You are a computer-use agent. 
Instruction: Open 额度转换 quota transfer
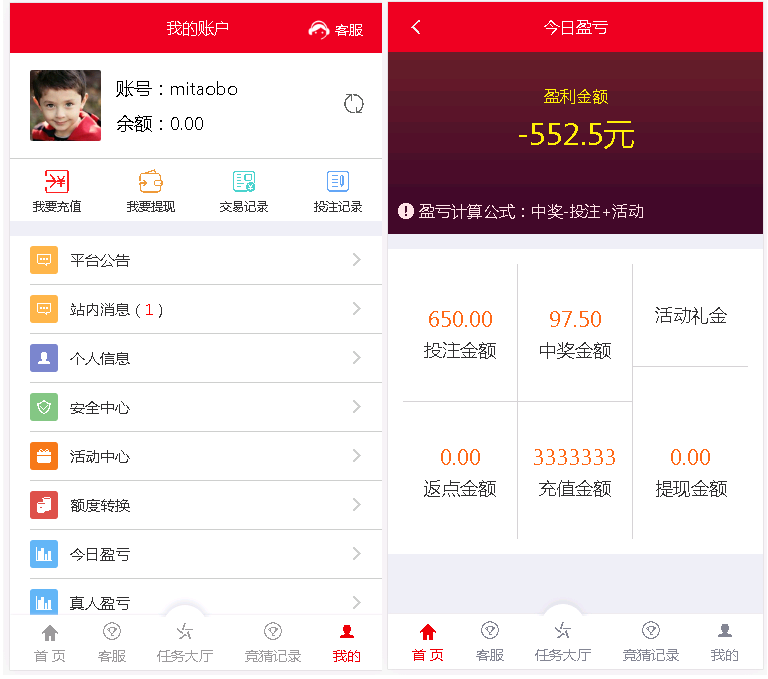pos(196,506)
